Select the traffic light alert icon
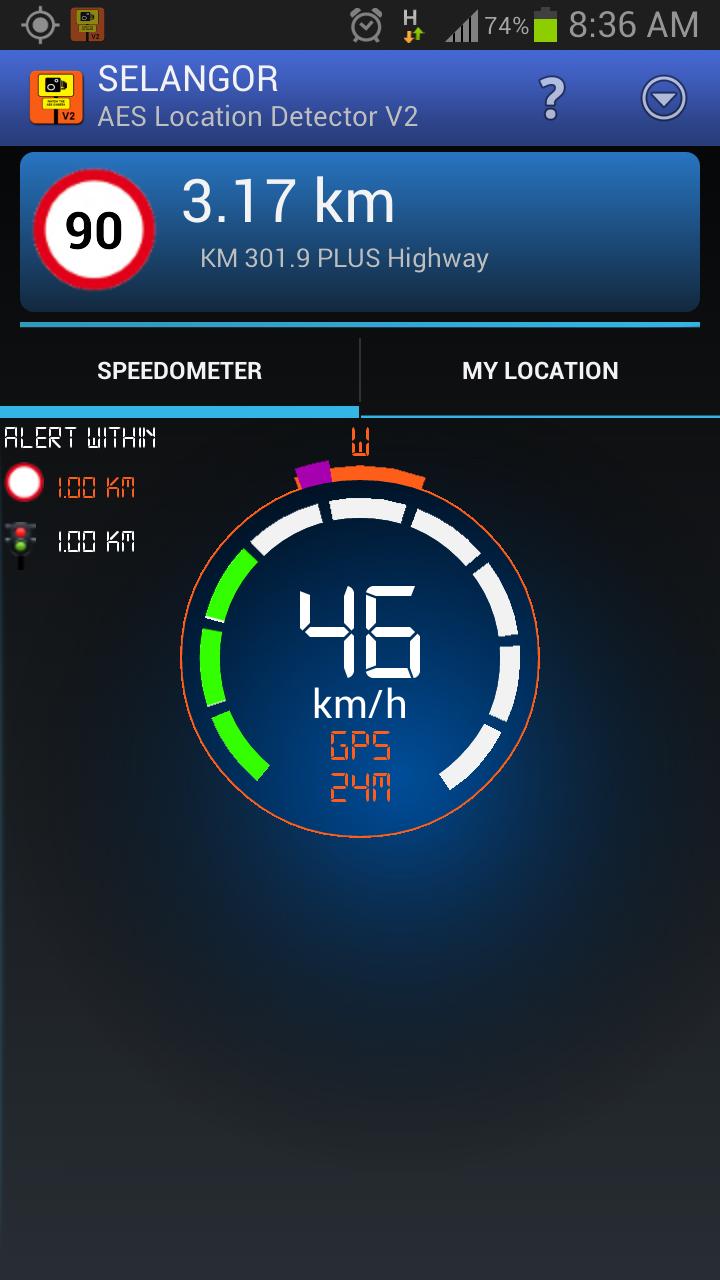This screenshot has width=720, height=1280. point(22,543)
